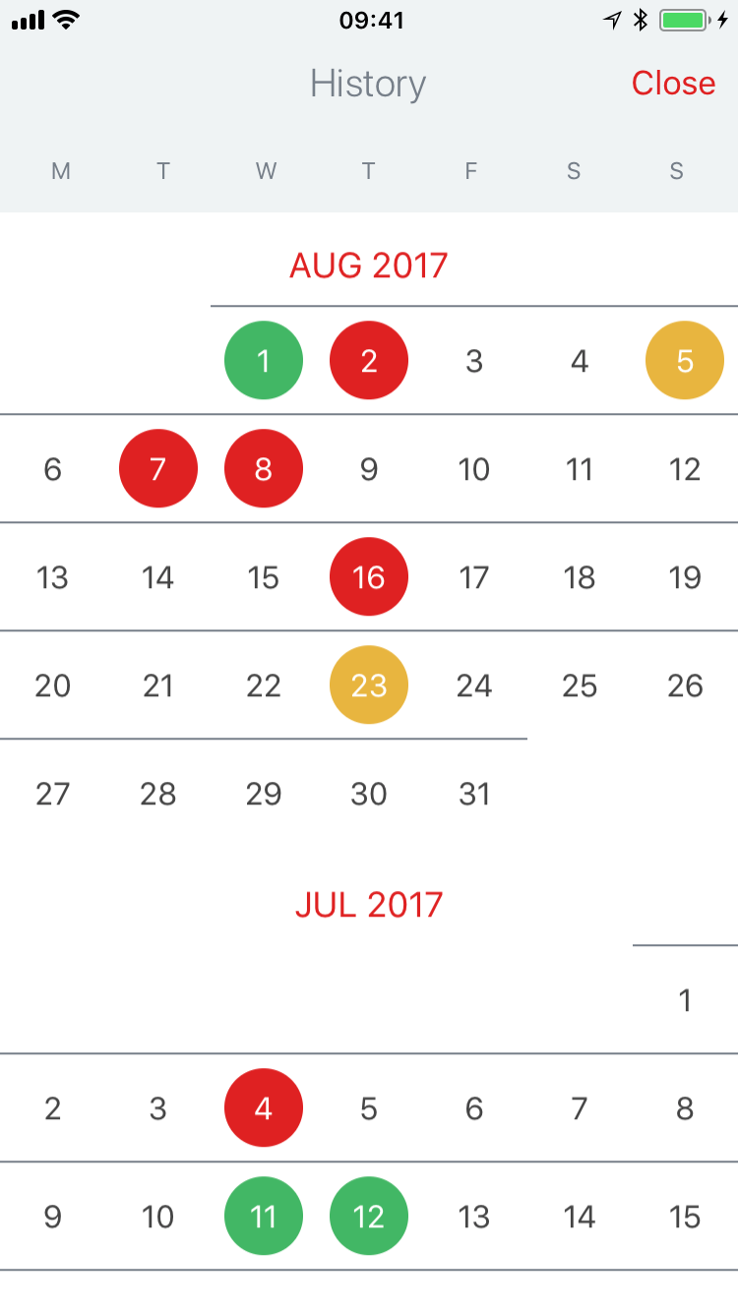Select August 7 in the calendar
738x1312 pixels.
[x=158, y=469]
